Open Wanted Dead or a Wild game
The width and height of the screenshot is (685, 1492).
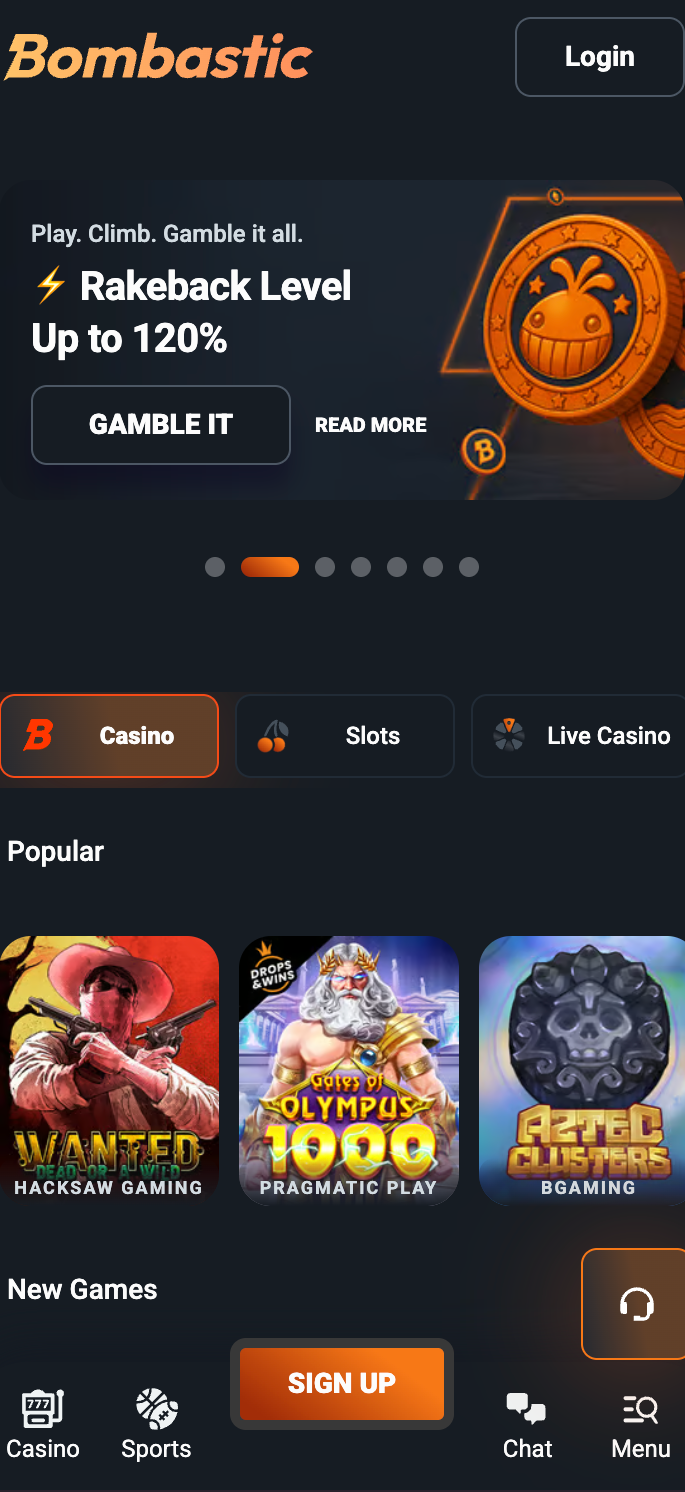(109, 1070)
